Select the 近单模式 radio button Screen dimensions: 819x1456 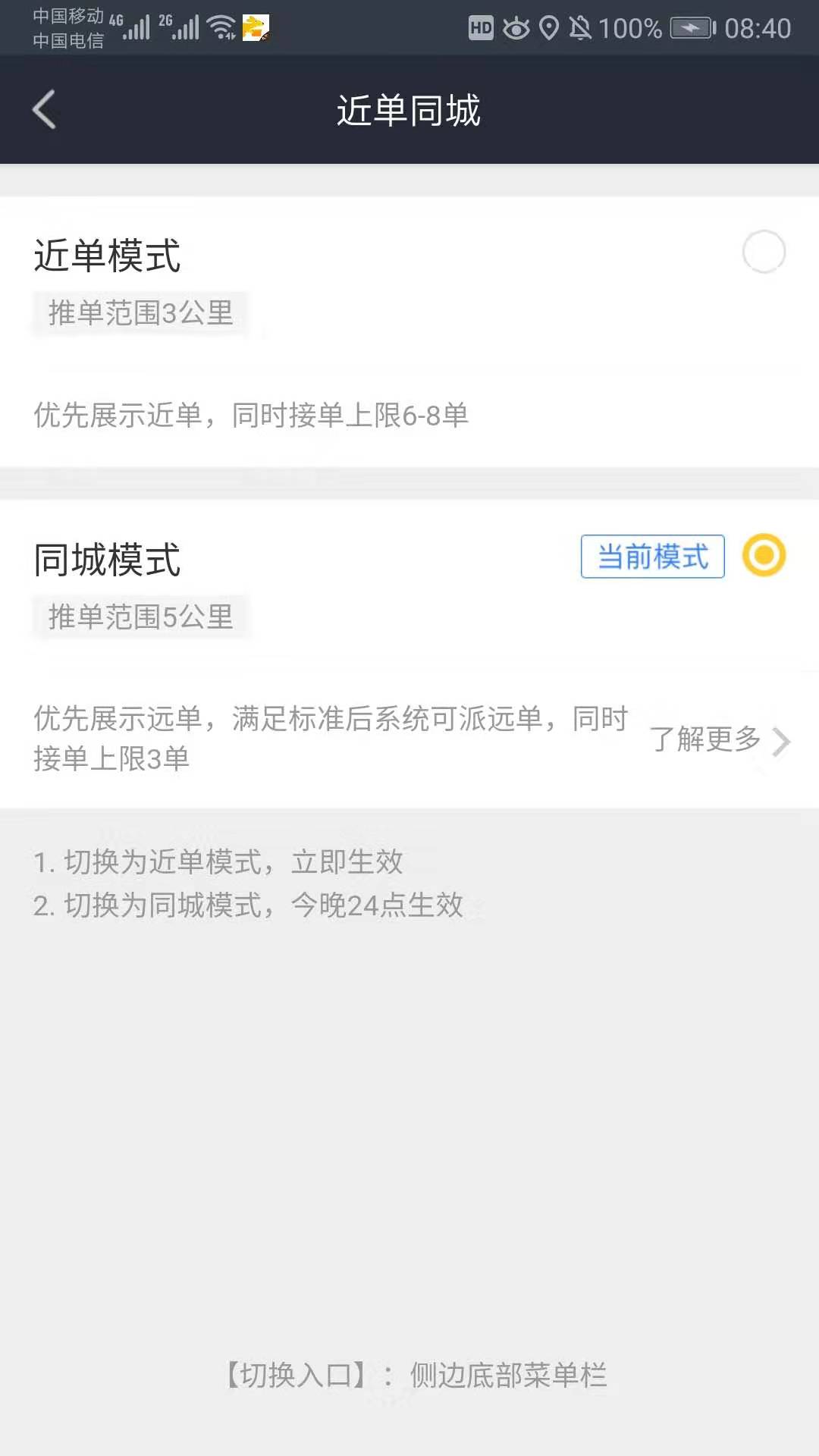(764, 251)
